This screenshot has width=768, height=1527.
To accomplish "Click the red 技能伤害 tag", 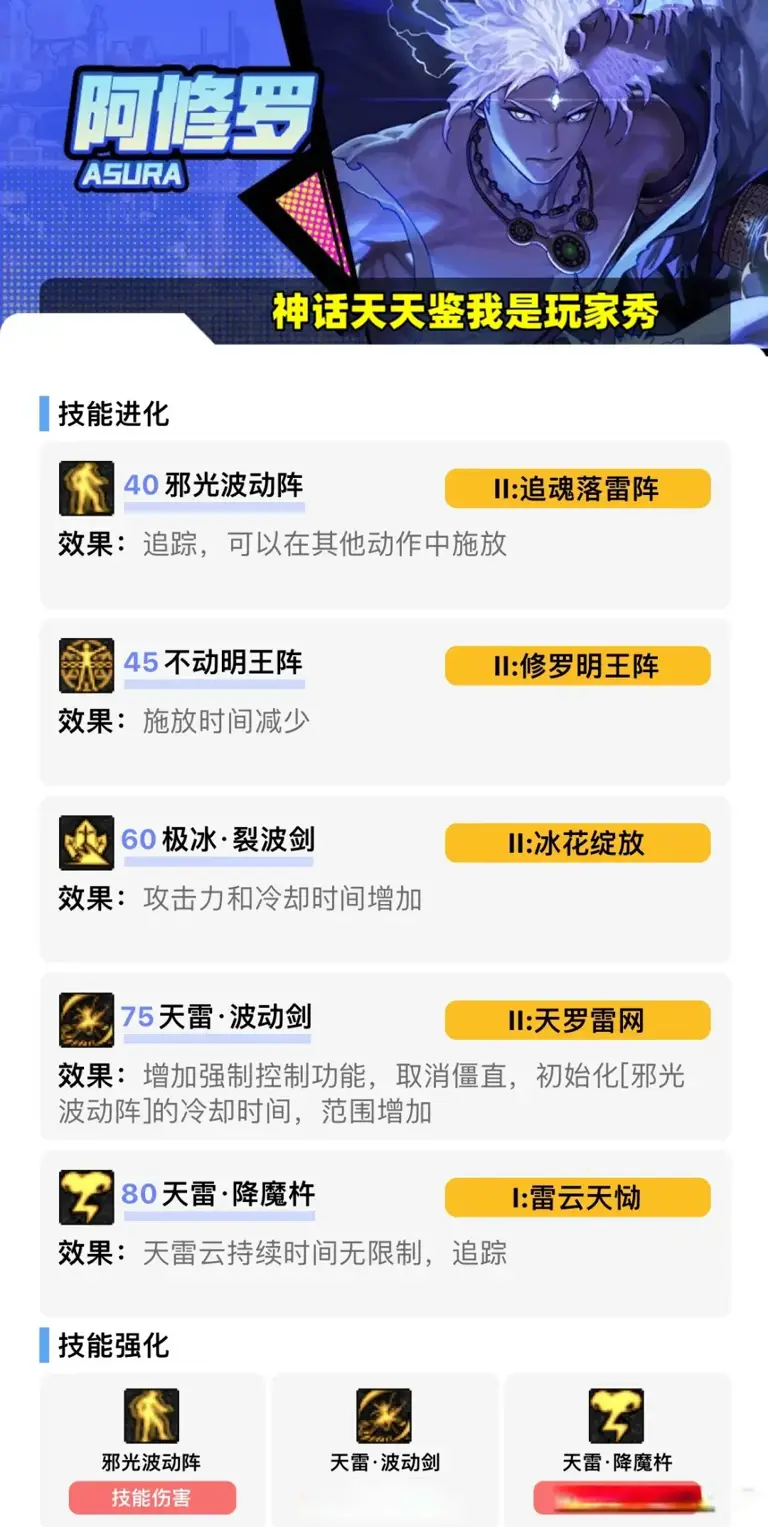I will point(151,1497).
